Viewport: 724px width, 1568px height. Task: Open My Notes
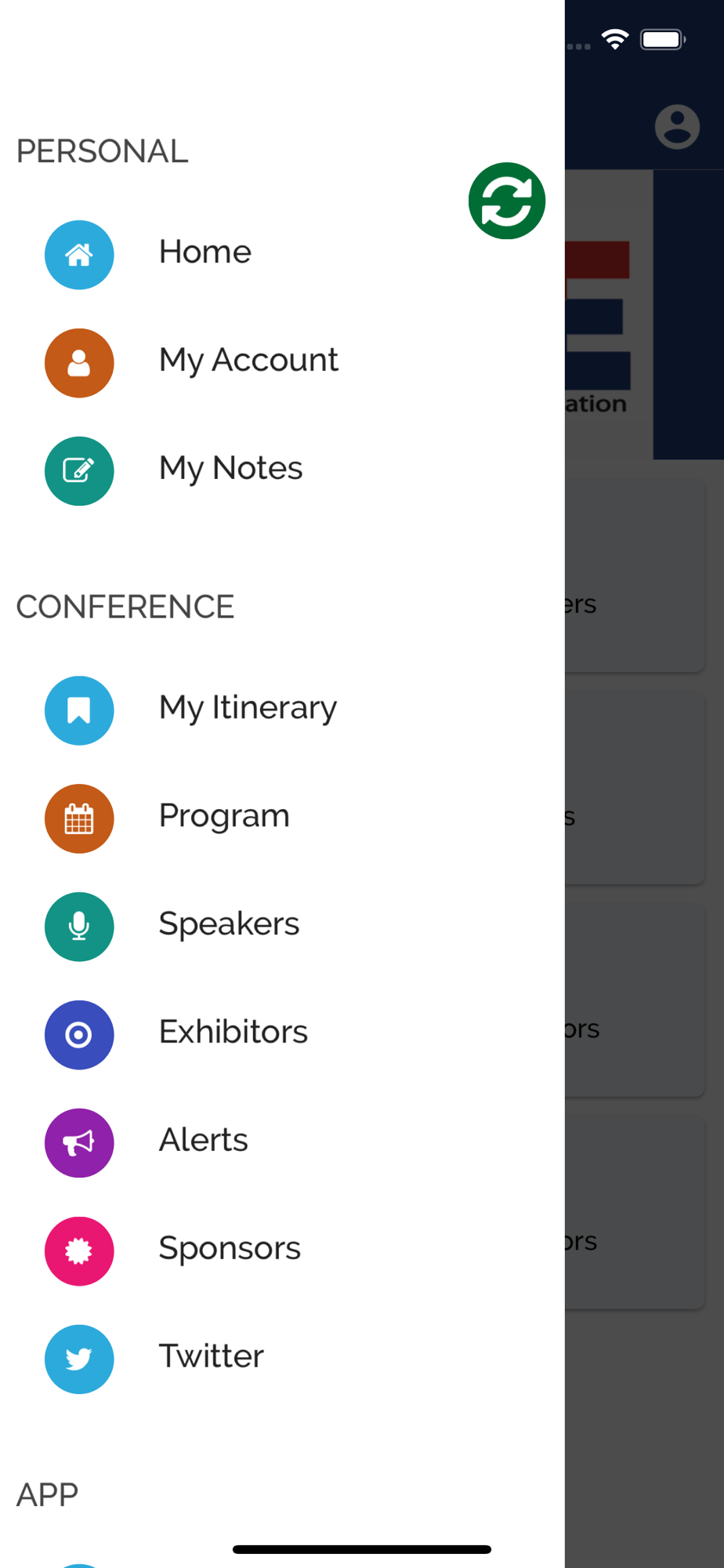click(x=282, y=470)
